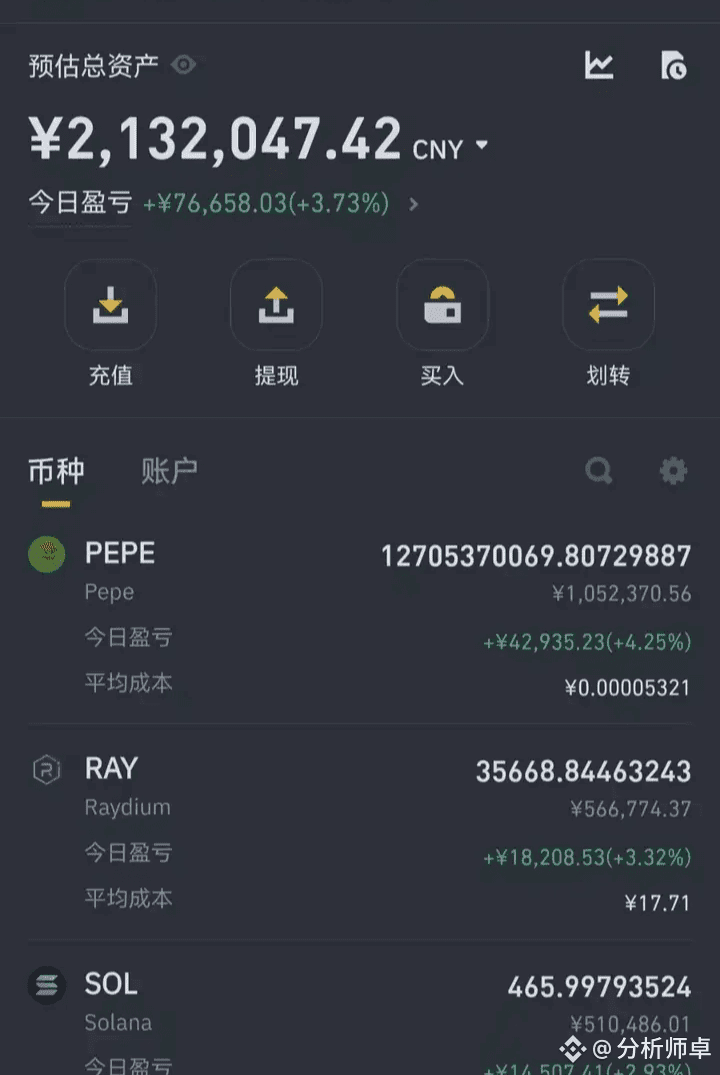Search the coin list
Viewport: 720px width, 1075px height.
(599, 471)
